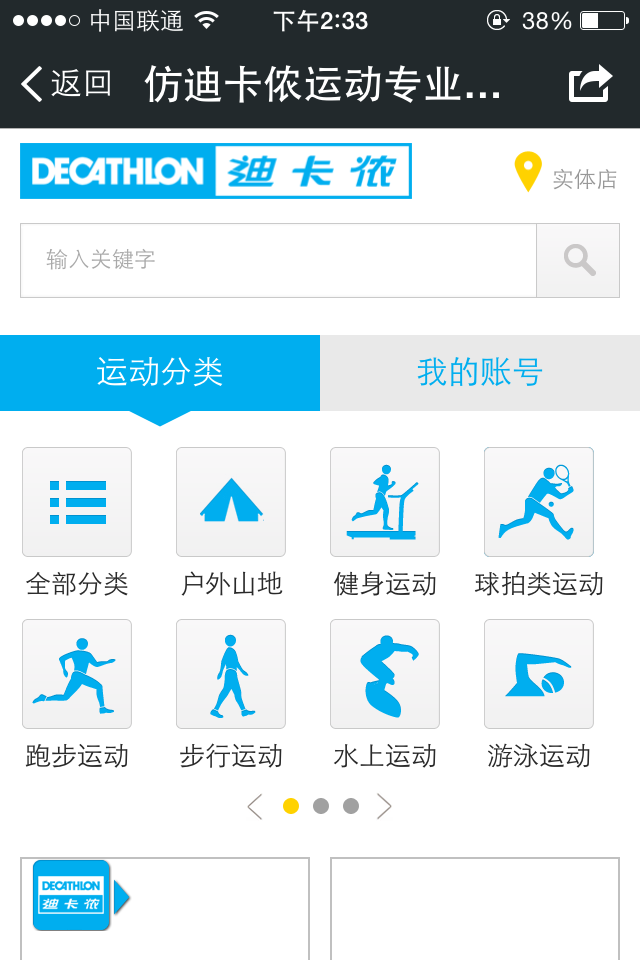Select the 健身运动 category

pyautogui.click(x=385, y=502)
